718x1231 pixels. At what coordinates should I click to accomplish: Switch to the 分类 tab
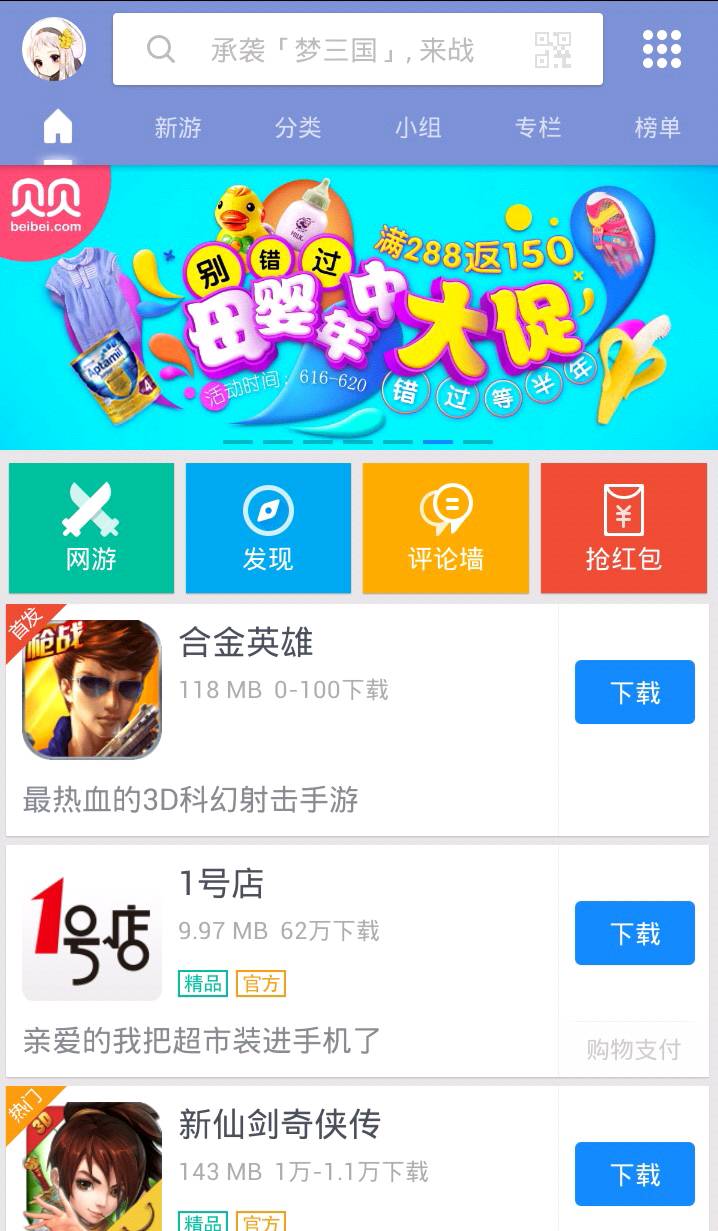(298, 128)
